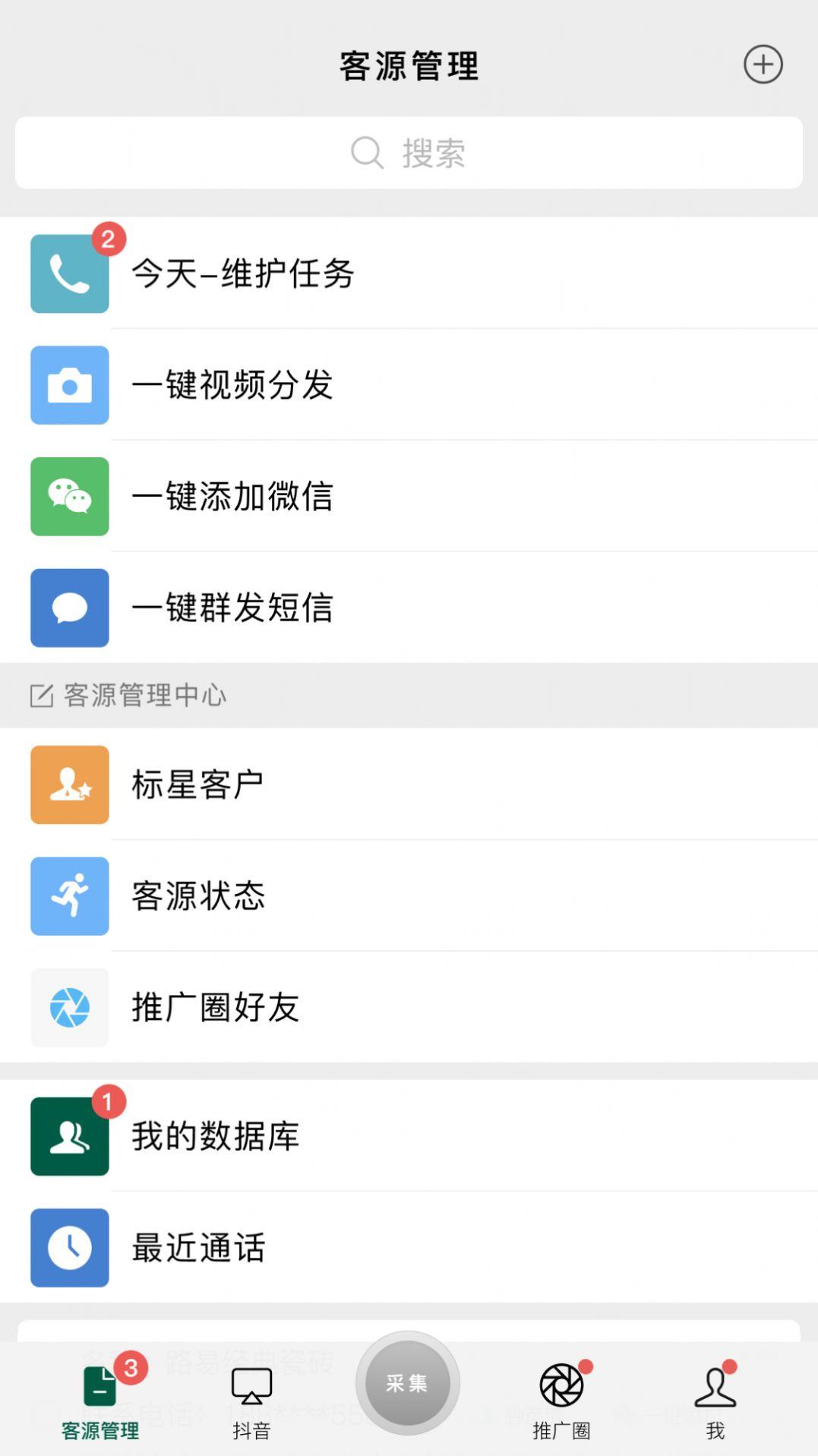The height and width of the screenshot is (1456, 818).
Task: Tap the 推广圈好友 aperture icon
Action: 69,1008
